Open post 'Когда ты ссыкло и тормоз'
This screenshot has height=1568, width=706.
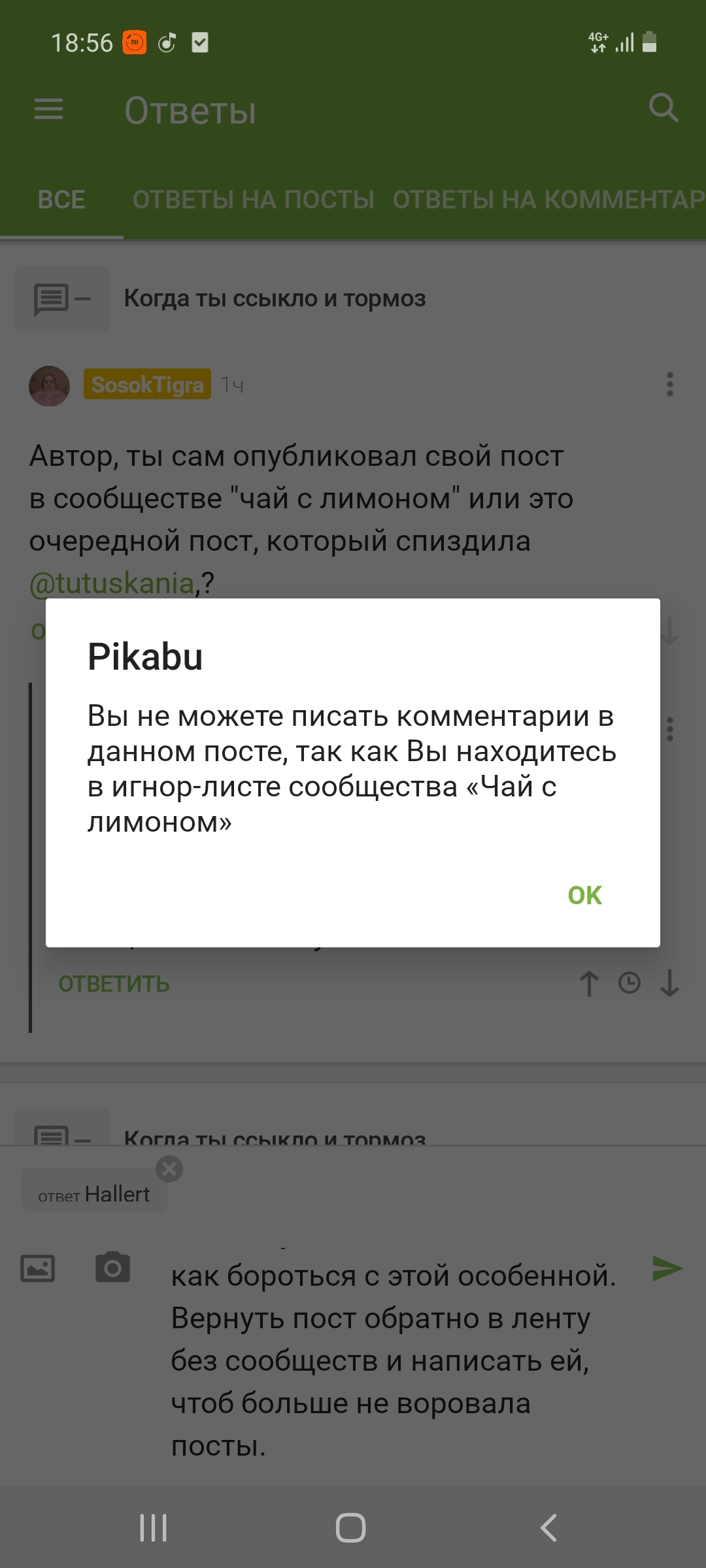pyautogui.click(x=275, y=299)
